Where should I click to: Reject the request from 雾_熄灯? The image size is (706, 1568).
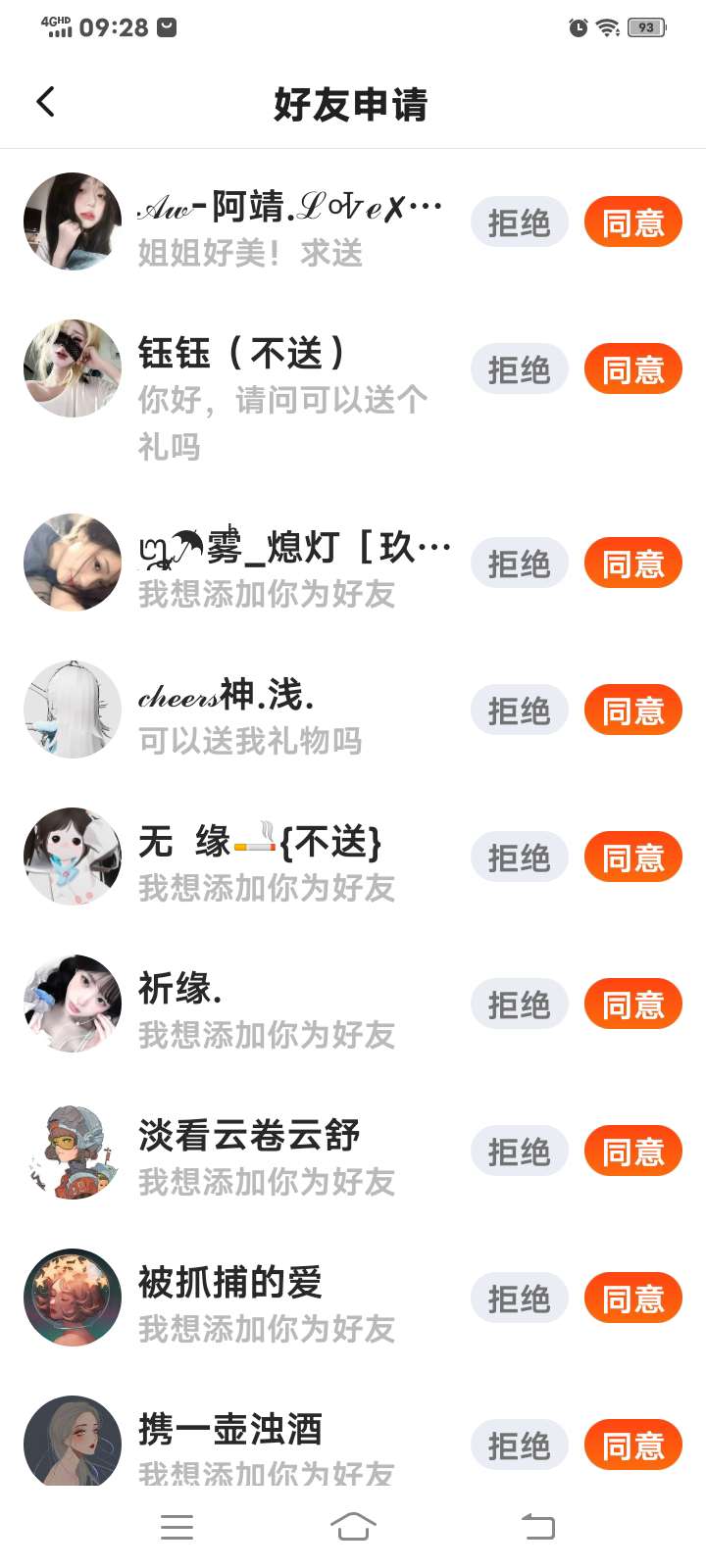[519, 563]
